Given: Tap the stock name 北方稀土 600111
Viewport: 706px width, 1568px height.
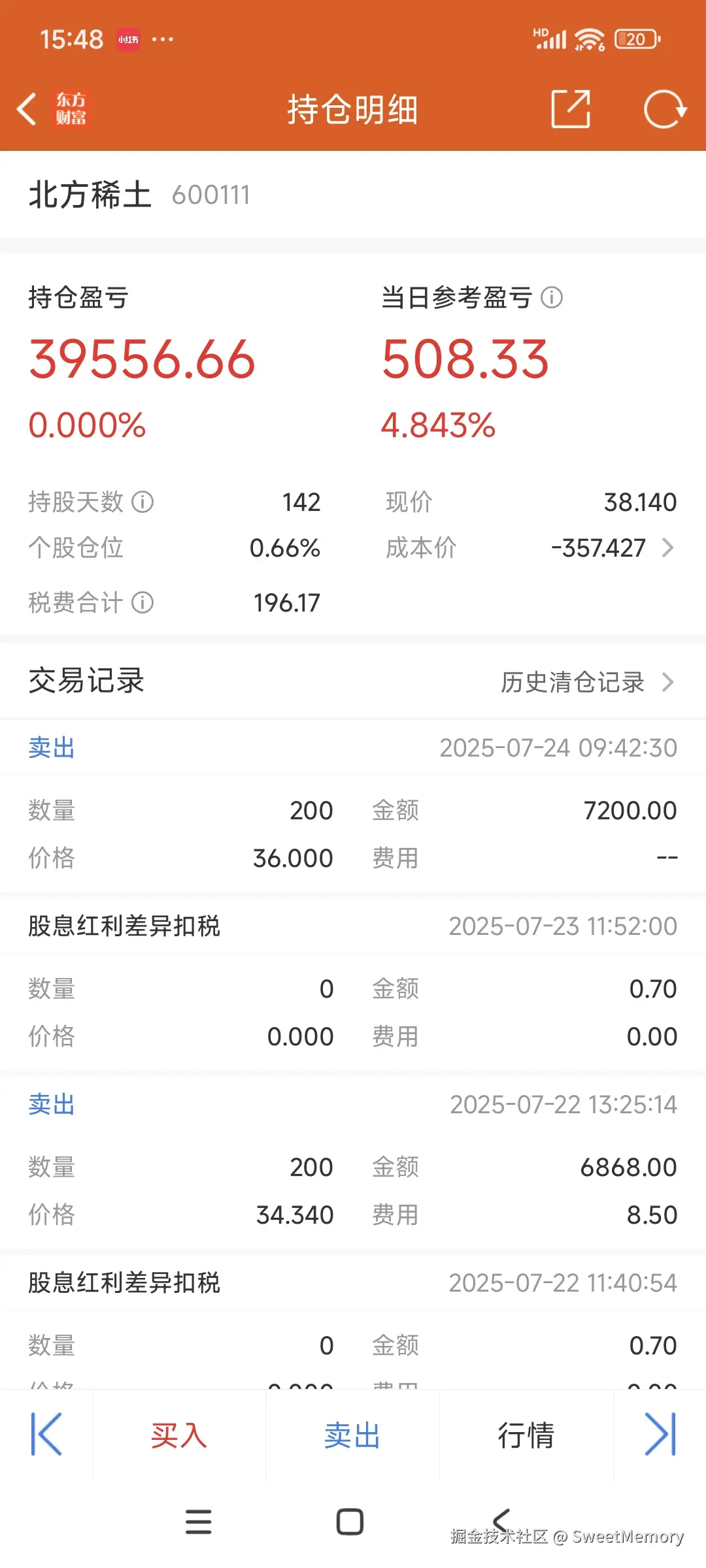Looking at the screenshot, I should [141, 193].
